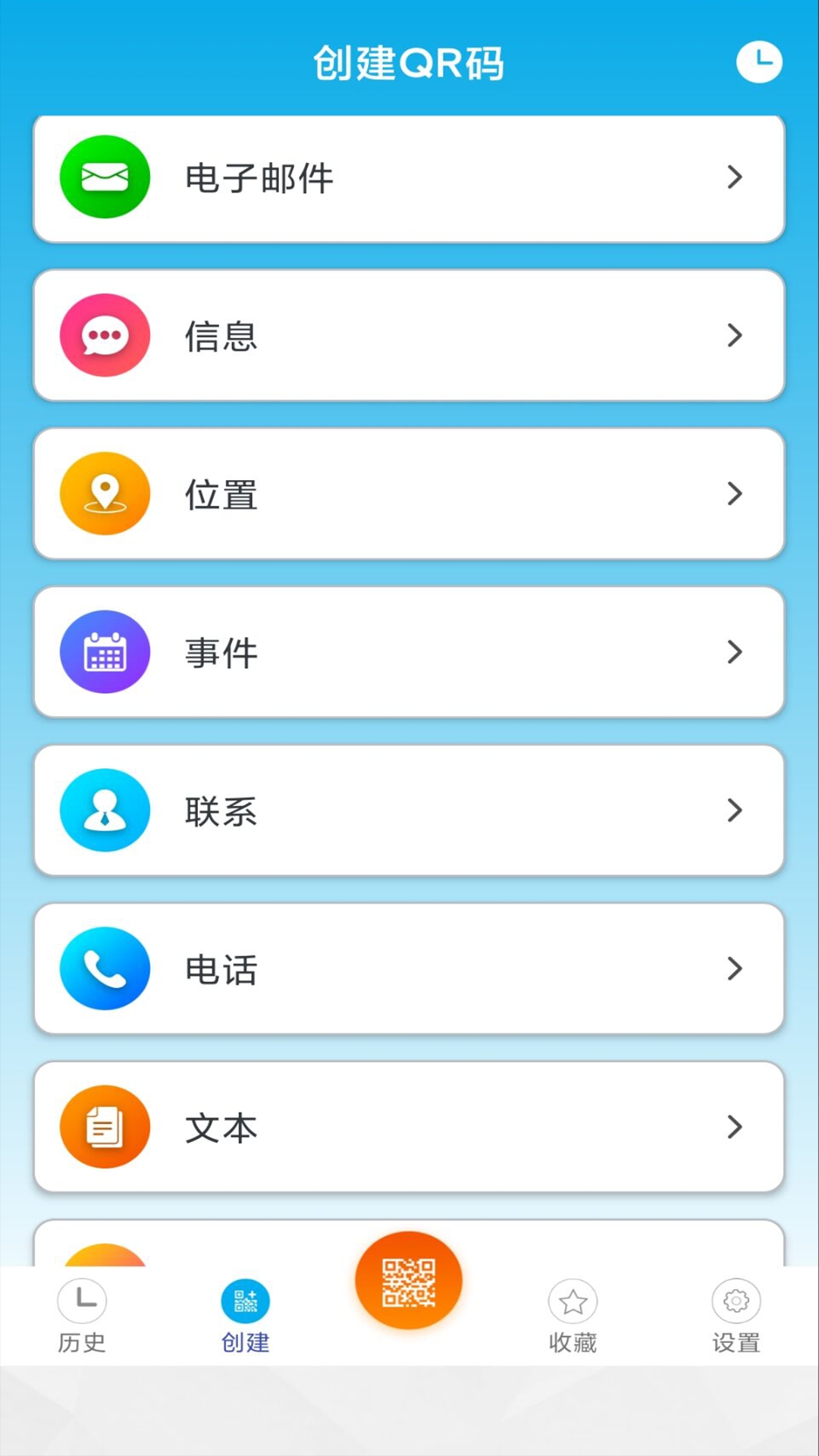Tap the gear icon above 设置
This screenshot has height=1456, width=819.
pos(734,1299)
